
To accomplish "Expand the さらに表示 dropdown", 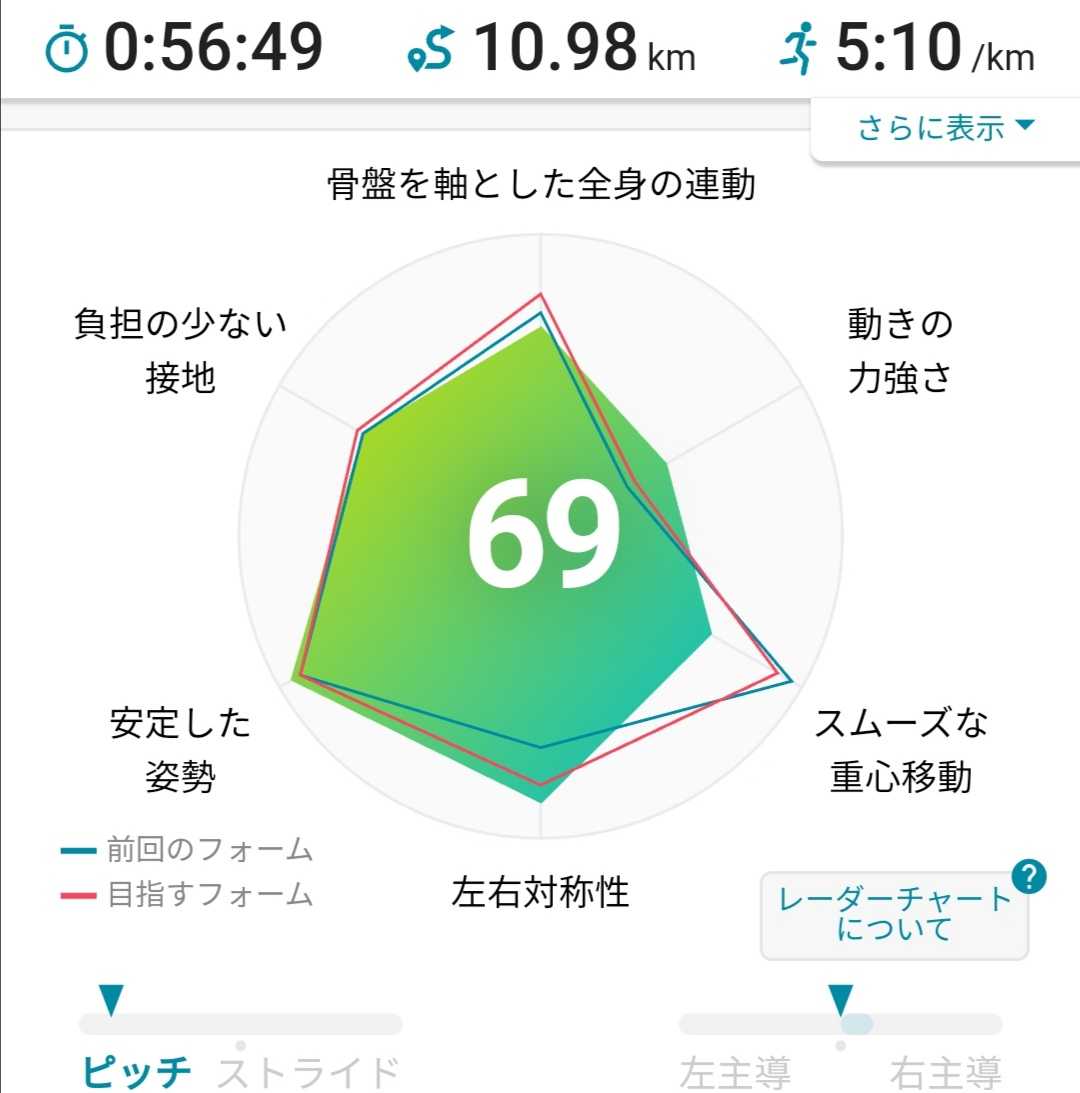I will pos(944,128).
